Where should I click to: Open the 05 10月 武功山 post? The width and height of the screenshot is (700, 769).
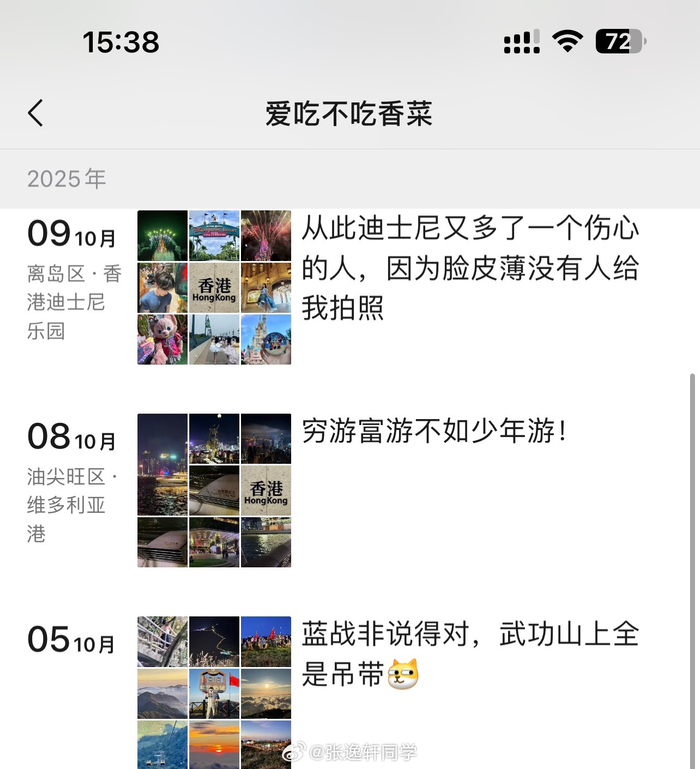tap(470, 653)
